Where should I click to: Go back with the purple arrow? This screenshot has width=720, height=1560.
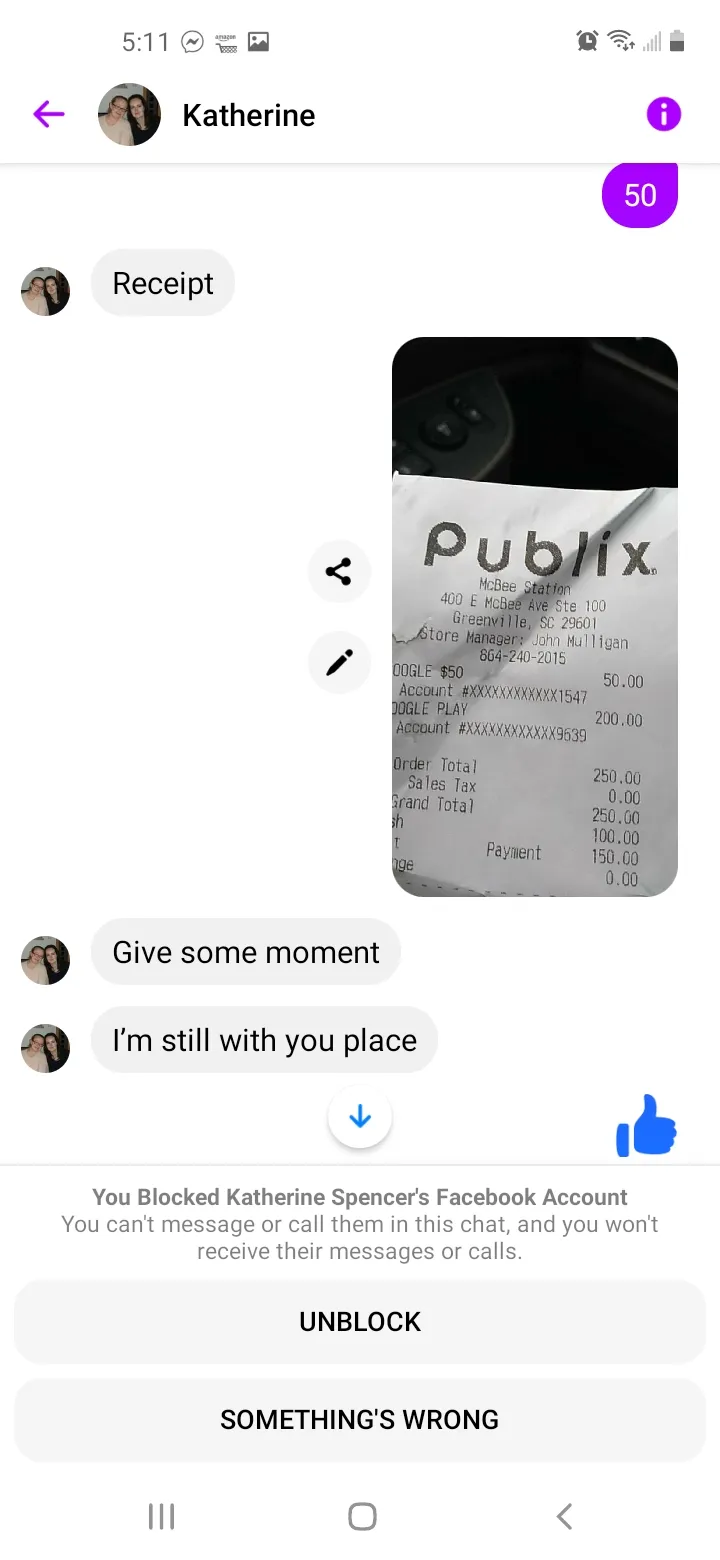pos(48,115)
